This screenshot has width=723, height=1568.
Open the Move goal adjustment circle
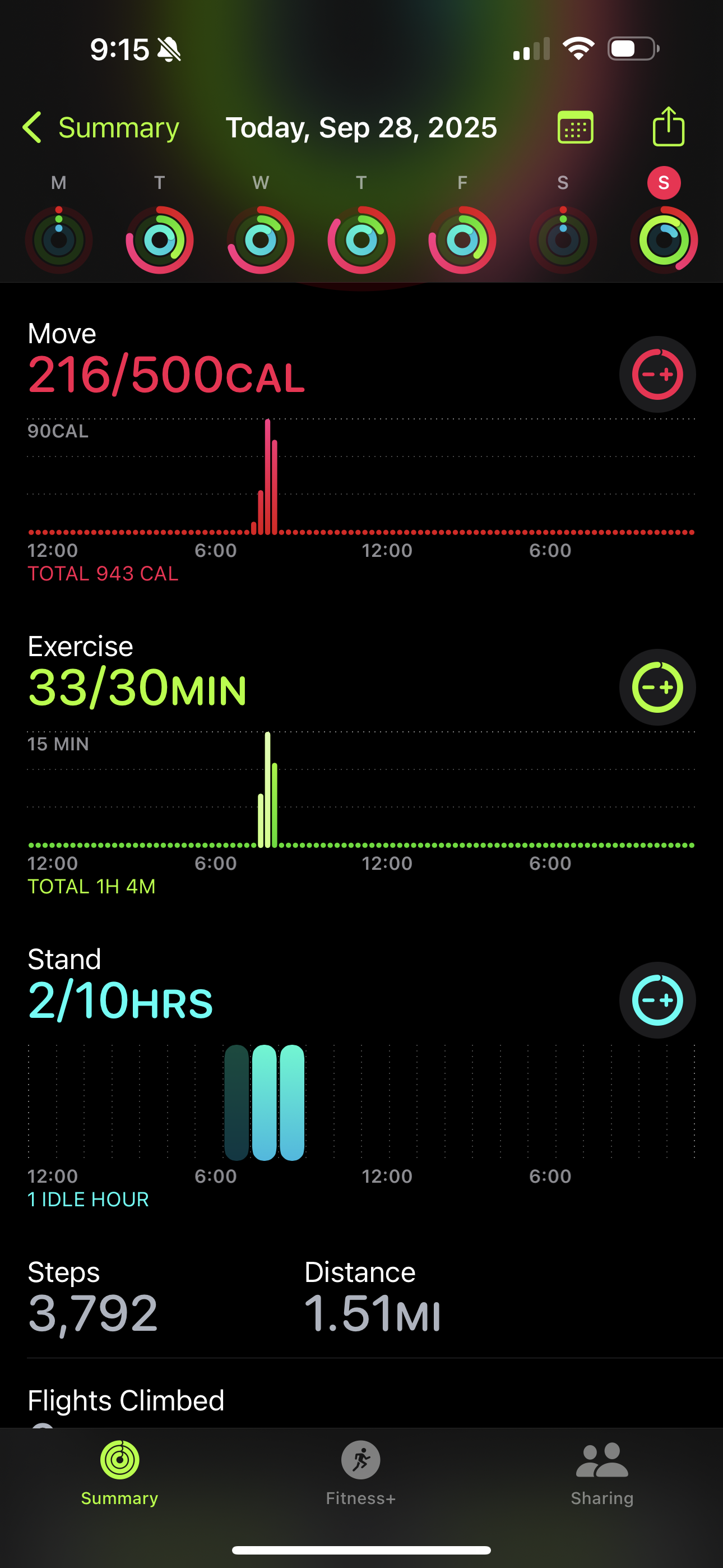657,375
